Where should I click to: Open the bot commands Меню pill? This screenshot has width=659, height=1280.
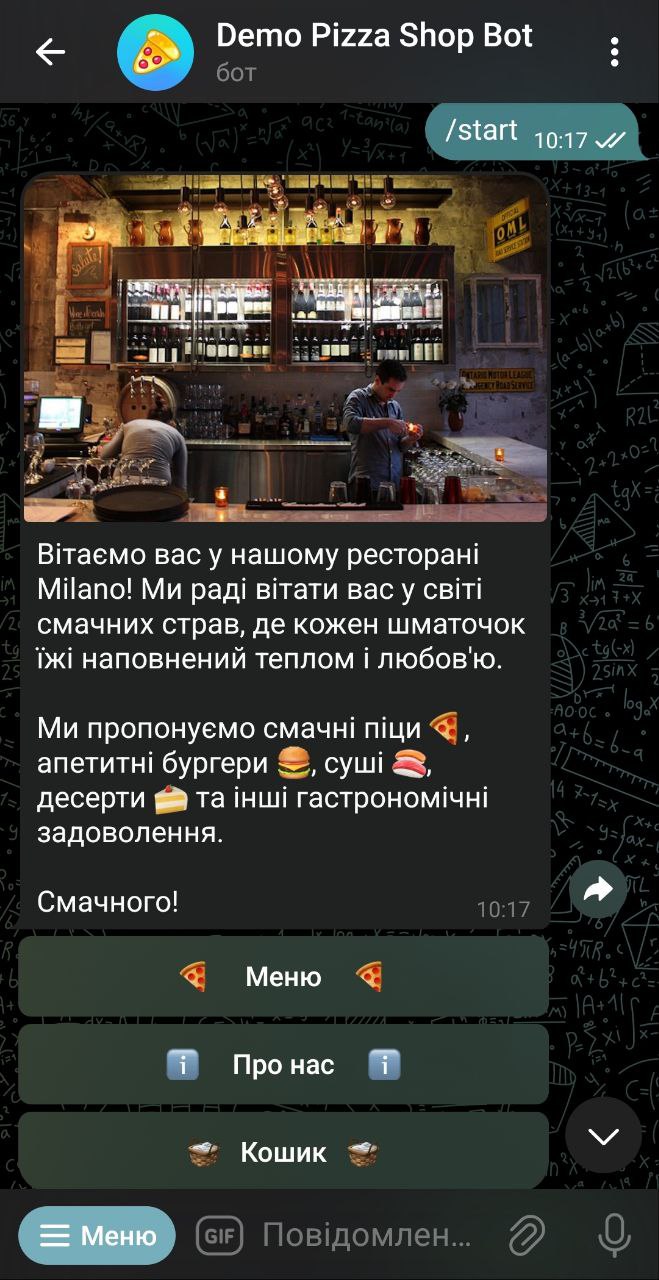[97, 1236]
